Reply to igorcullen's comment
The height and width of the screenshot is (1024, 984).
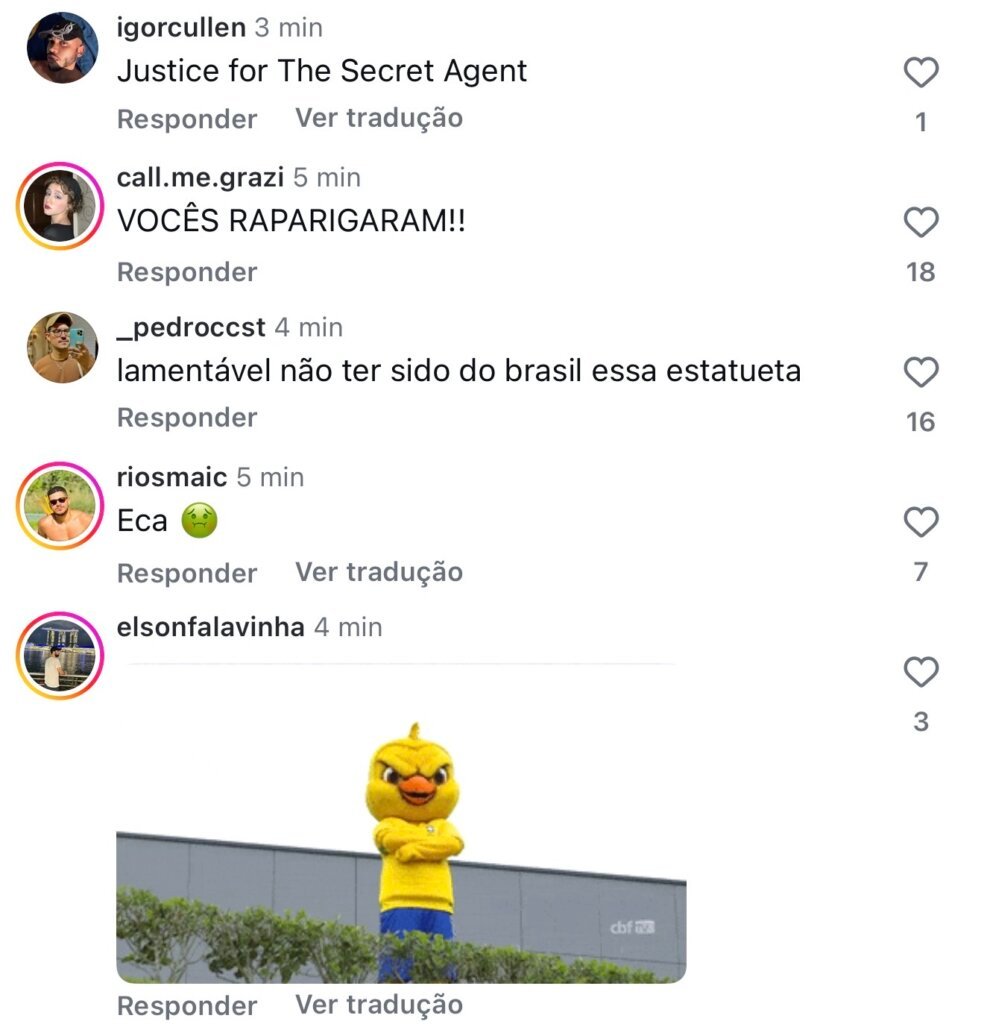coord(187,119)
